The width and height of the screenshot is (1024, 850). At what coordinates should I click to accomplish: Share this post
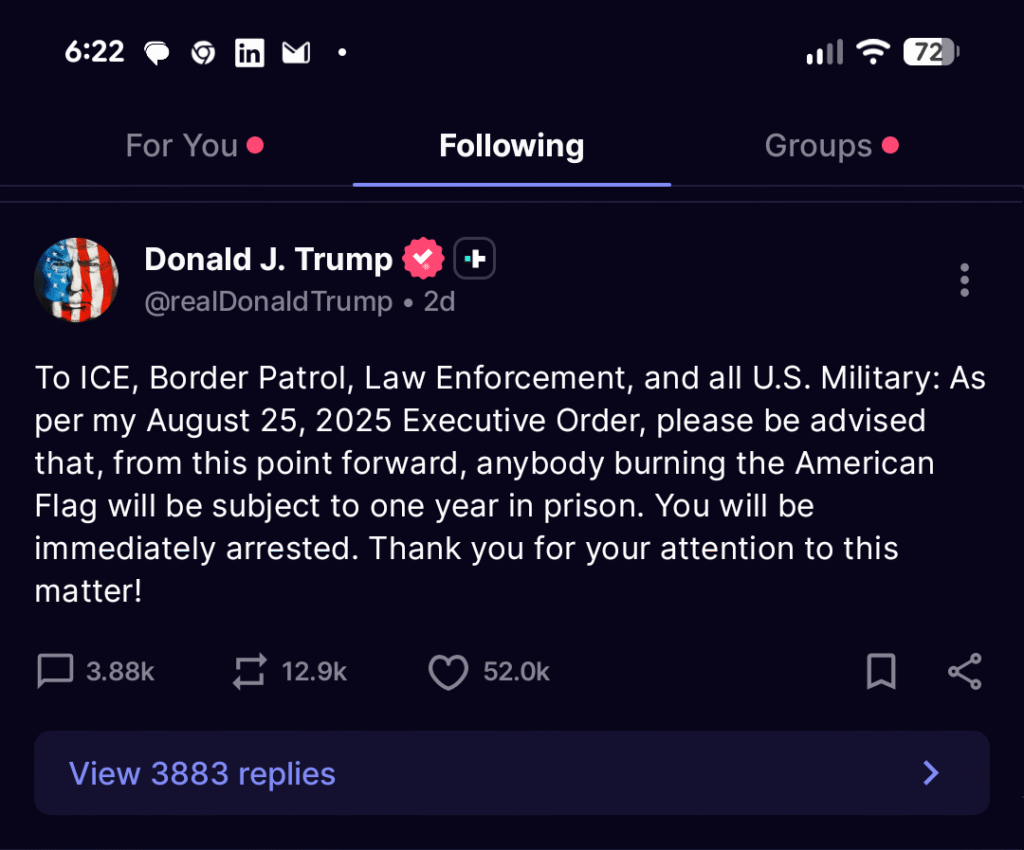964,671
